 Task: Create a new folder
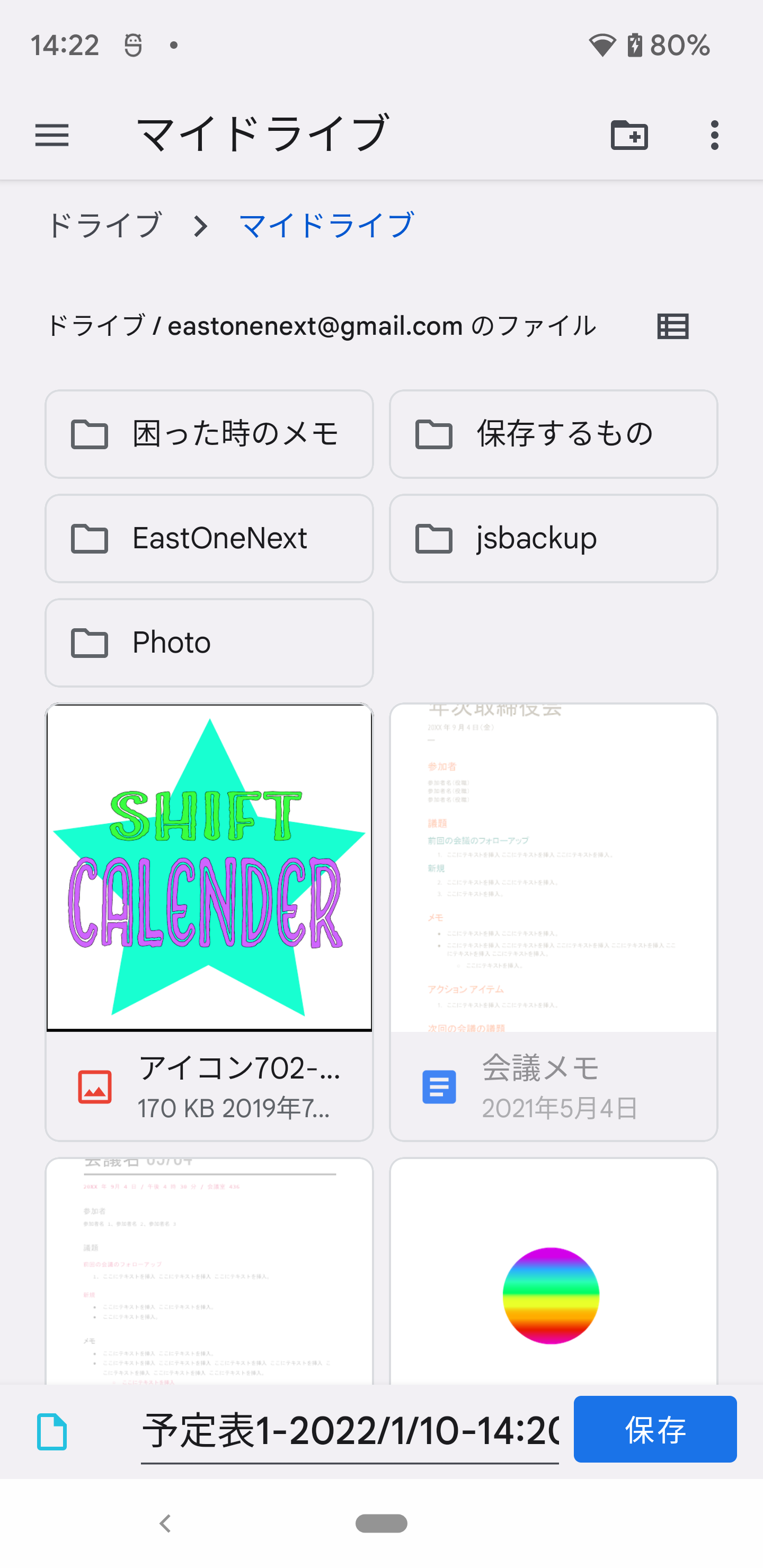pyautogui.click(x=629, y=135)
